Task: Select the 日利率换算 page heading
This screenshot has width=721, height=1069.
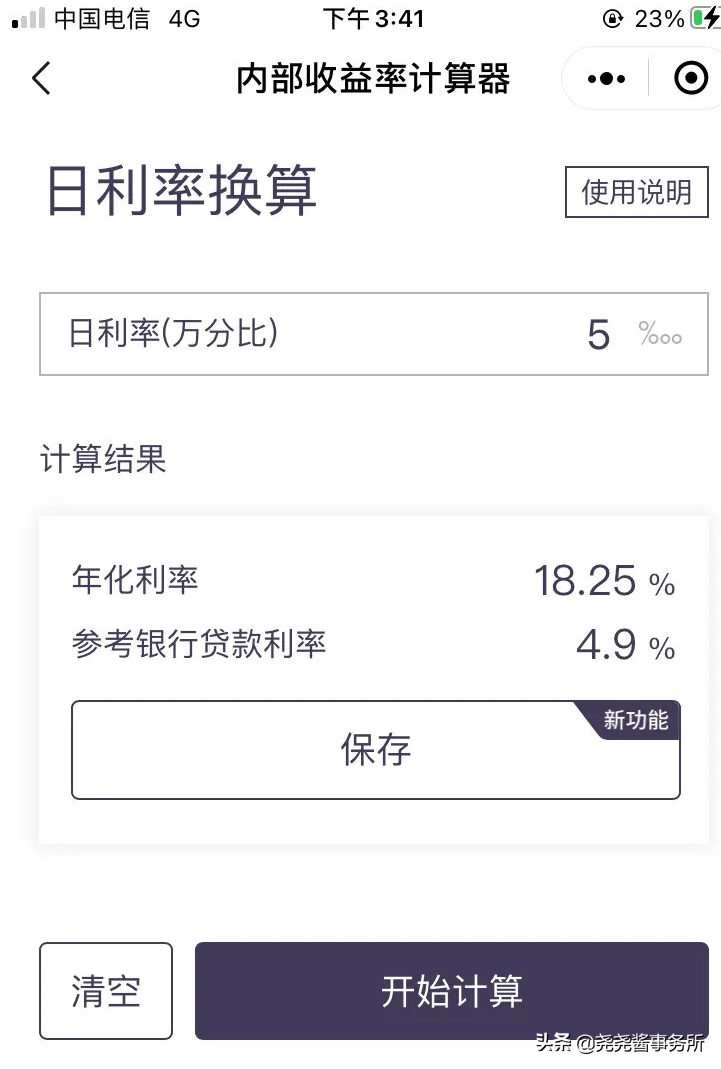Action: click(184, 192)
